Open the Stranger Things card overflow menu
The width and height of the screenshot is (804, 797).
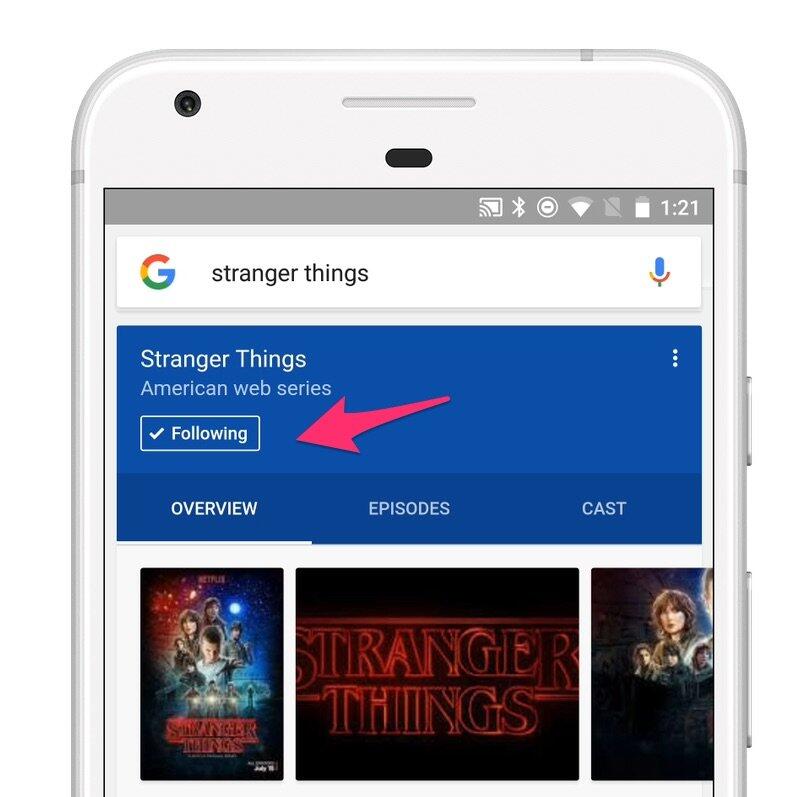point(675,358)
